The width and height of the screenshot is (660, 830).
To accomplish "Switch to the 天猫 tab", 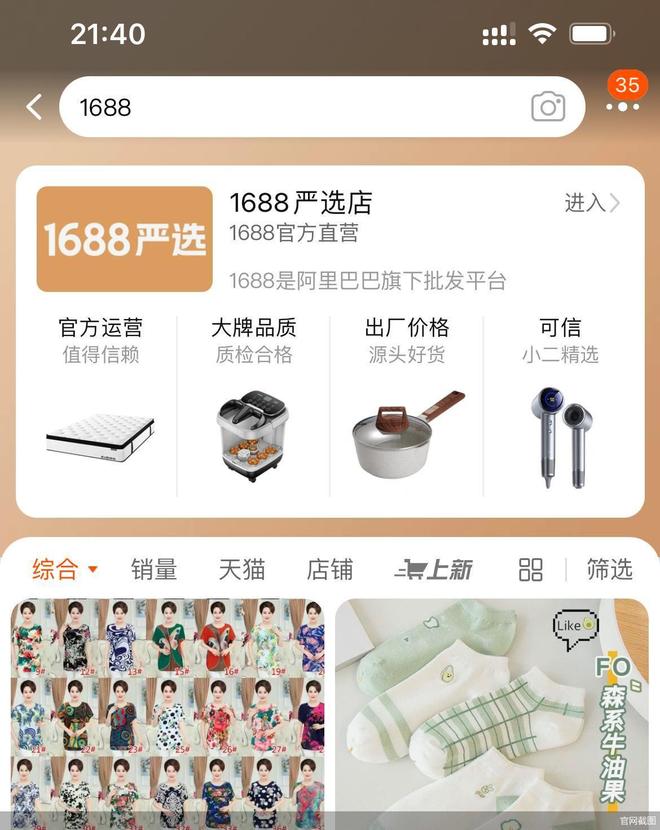I will point(241,570).
